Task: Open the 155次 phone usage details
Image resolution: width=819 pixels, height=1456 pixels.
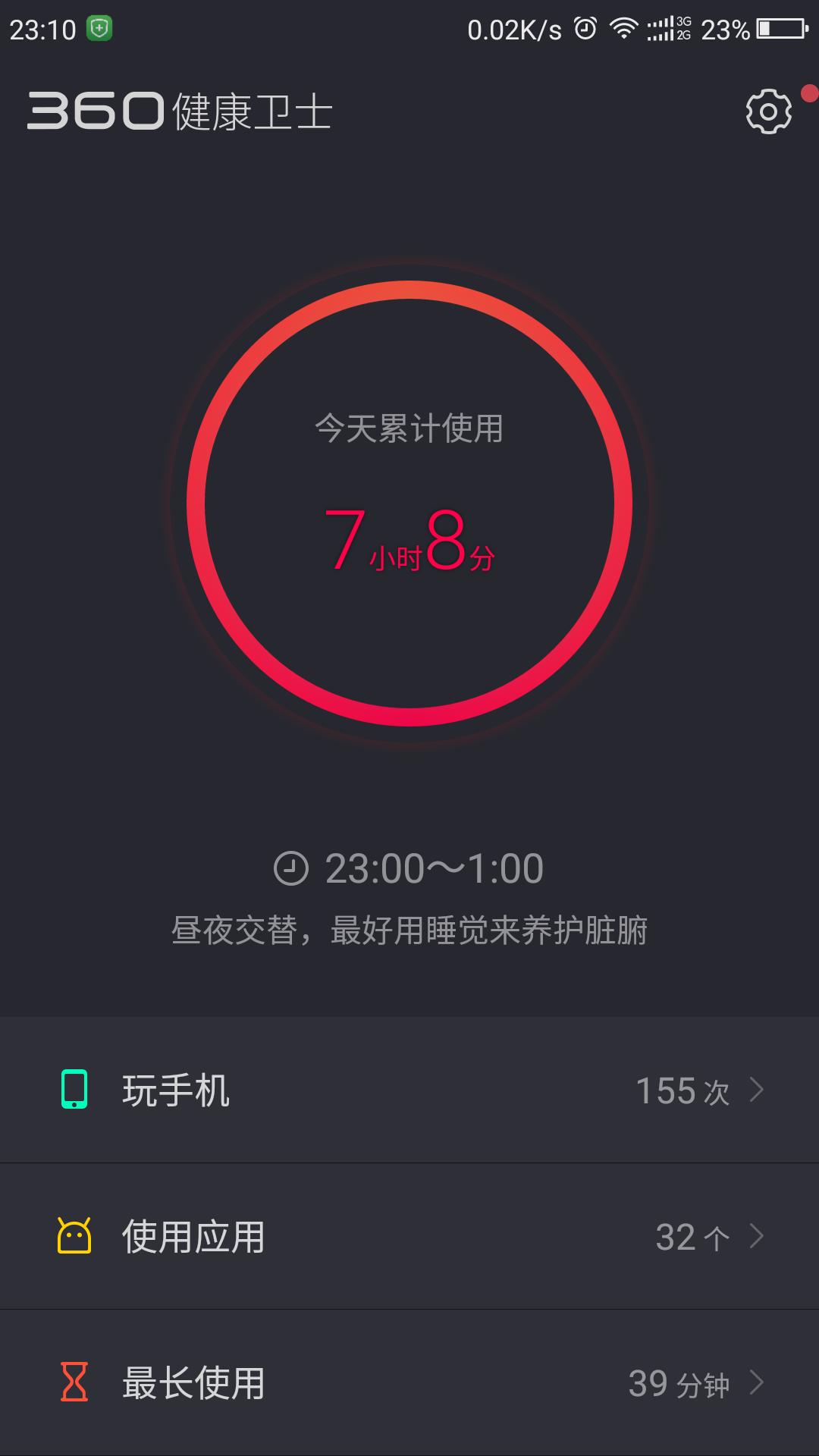Action: click(x=684, y=1090)
